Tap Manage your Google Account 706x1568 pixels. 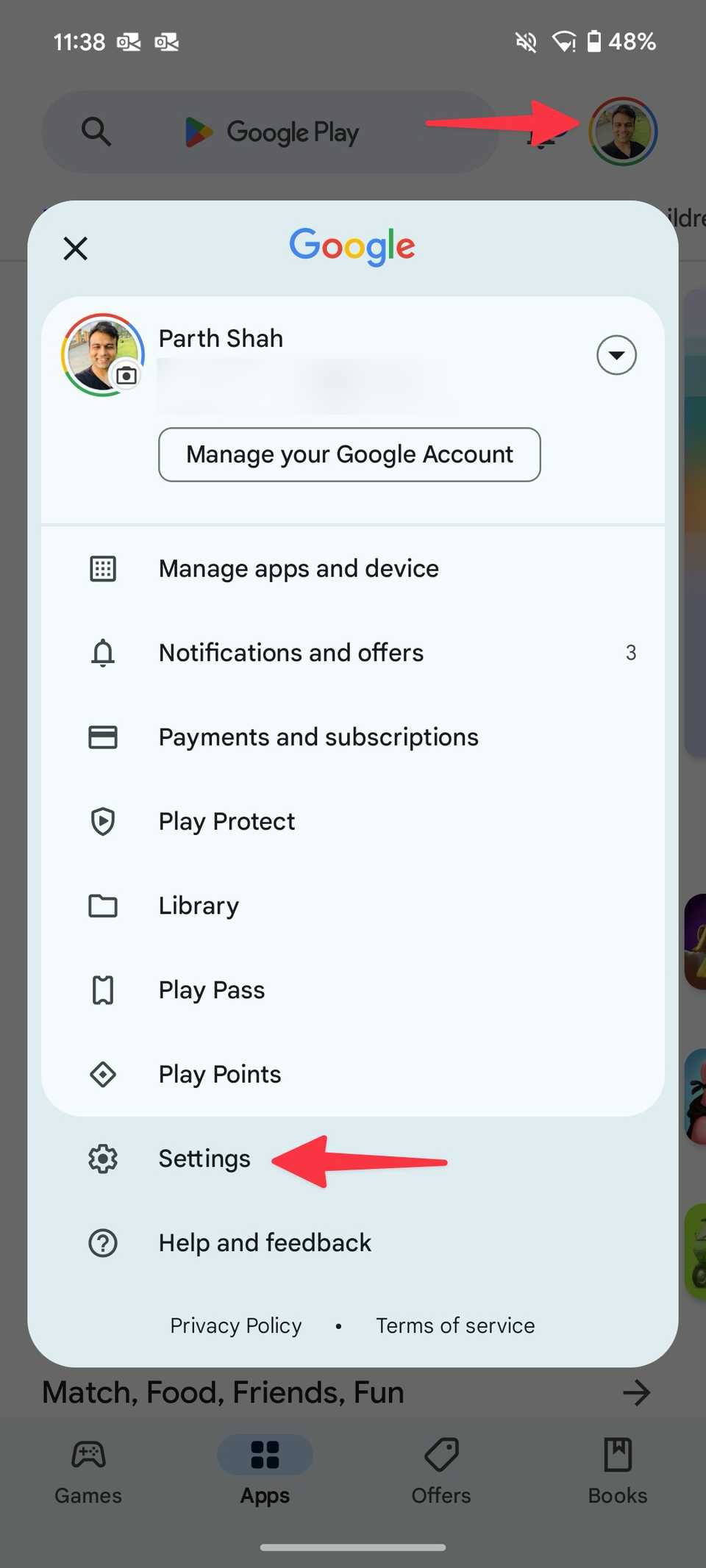[x=349, y=454]
